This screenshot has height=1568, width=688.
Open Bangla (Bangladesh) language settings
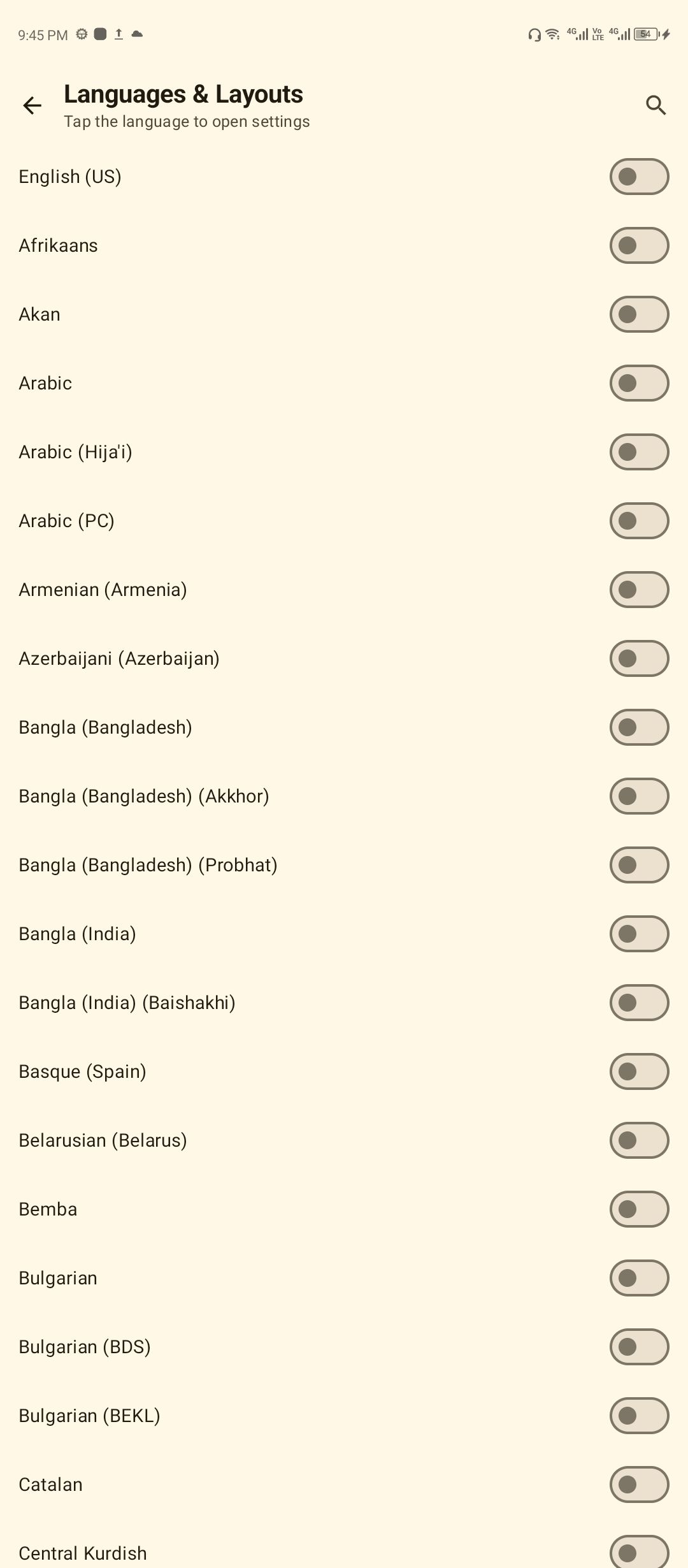click(x=344, y=727)
